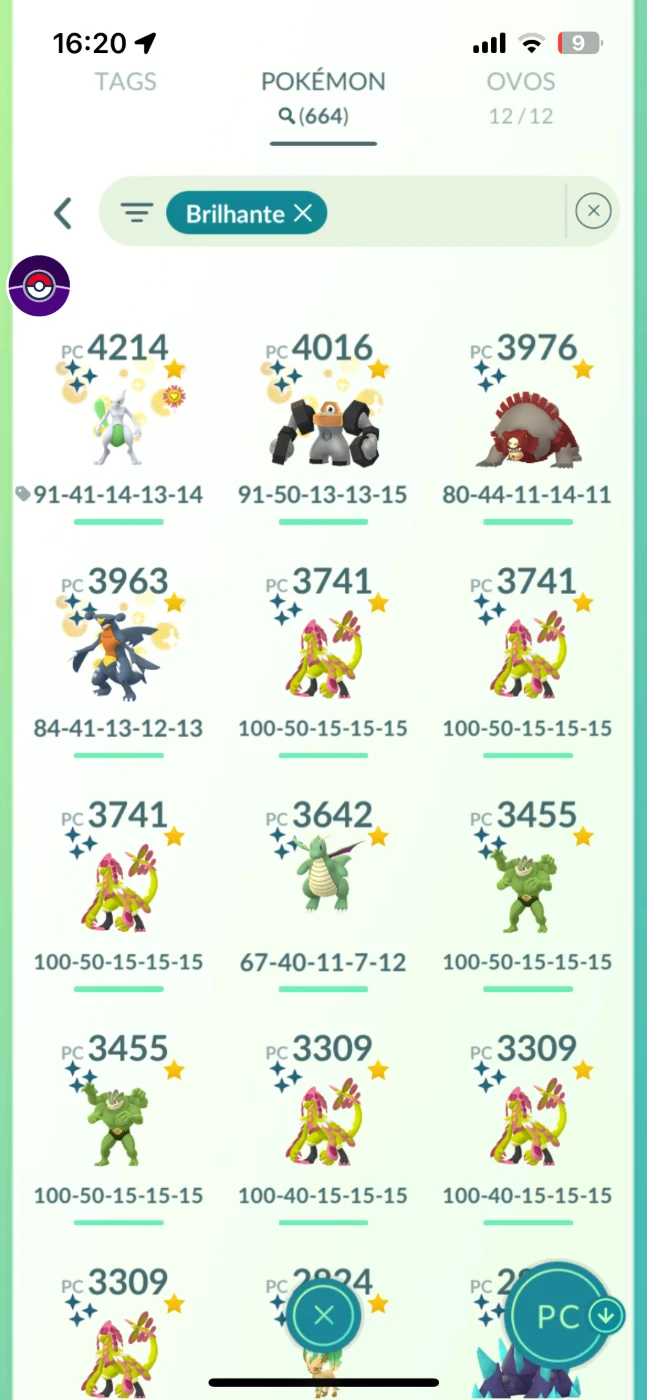Close the Pokémon storage screen
The height and width of the screenshot is (1400, 647).
(x=323, y=1315)
